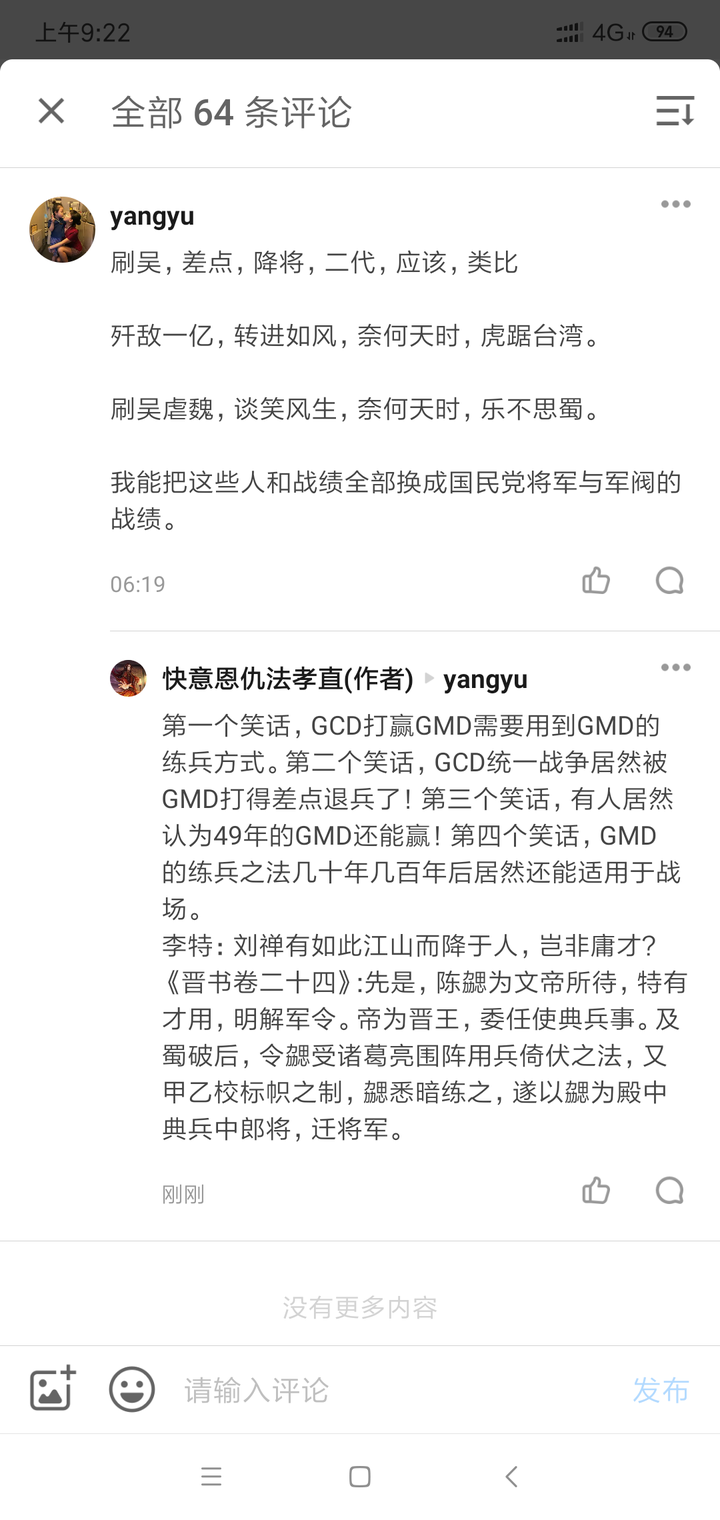This screenshot has width=720, height=1520.
Task: Toggle thumbs-up on the author's reply
Action: [596, 1189]
